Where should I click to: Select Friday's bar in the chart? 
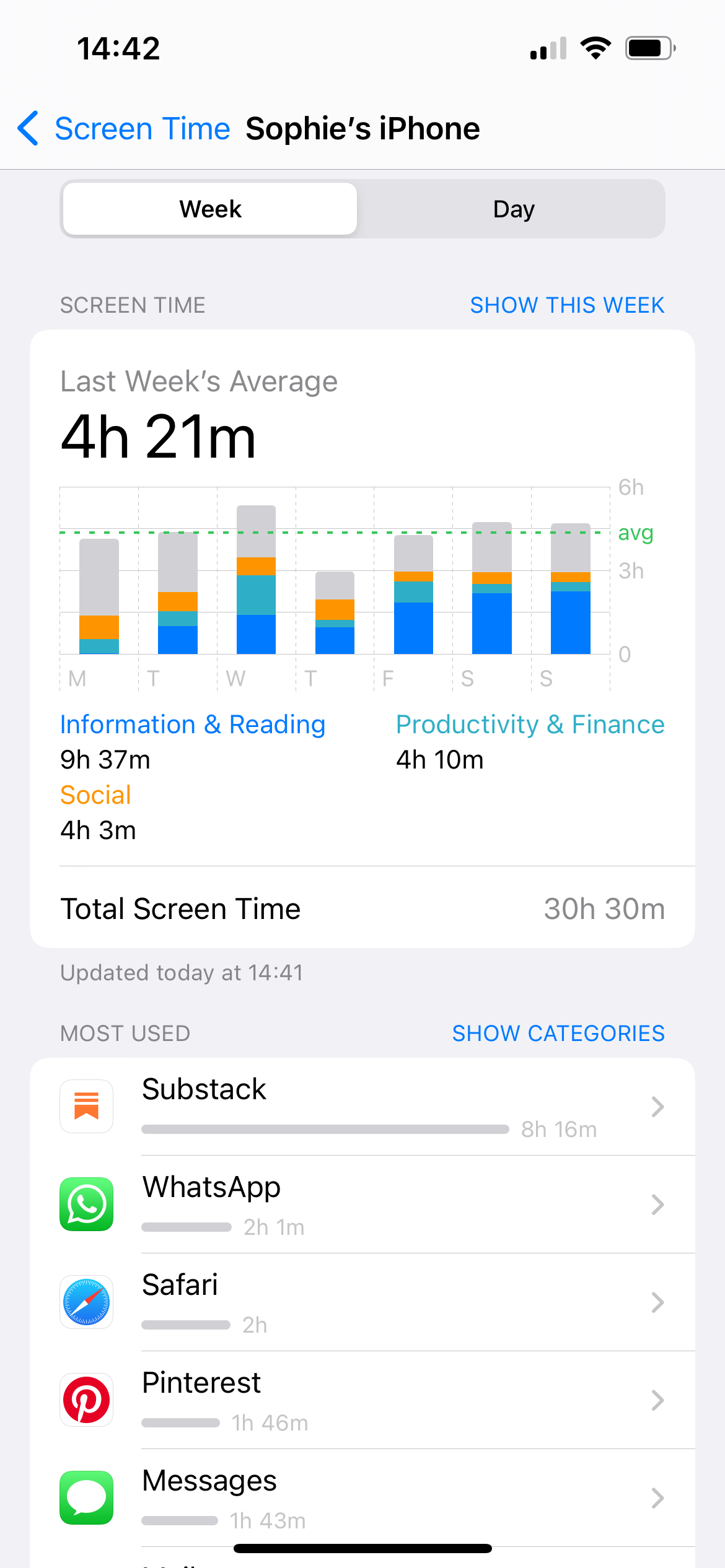[x=413, y=595]
